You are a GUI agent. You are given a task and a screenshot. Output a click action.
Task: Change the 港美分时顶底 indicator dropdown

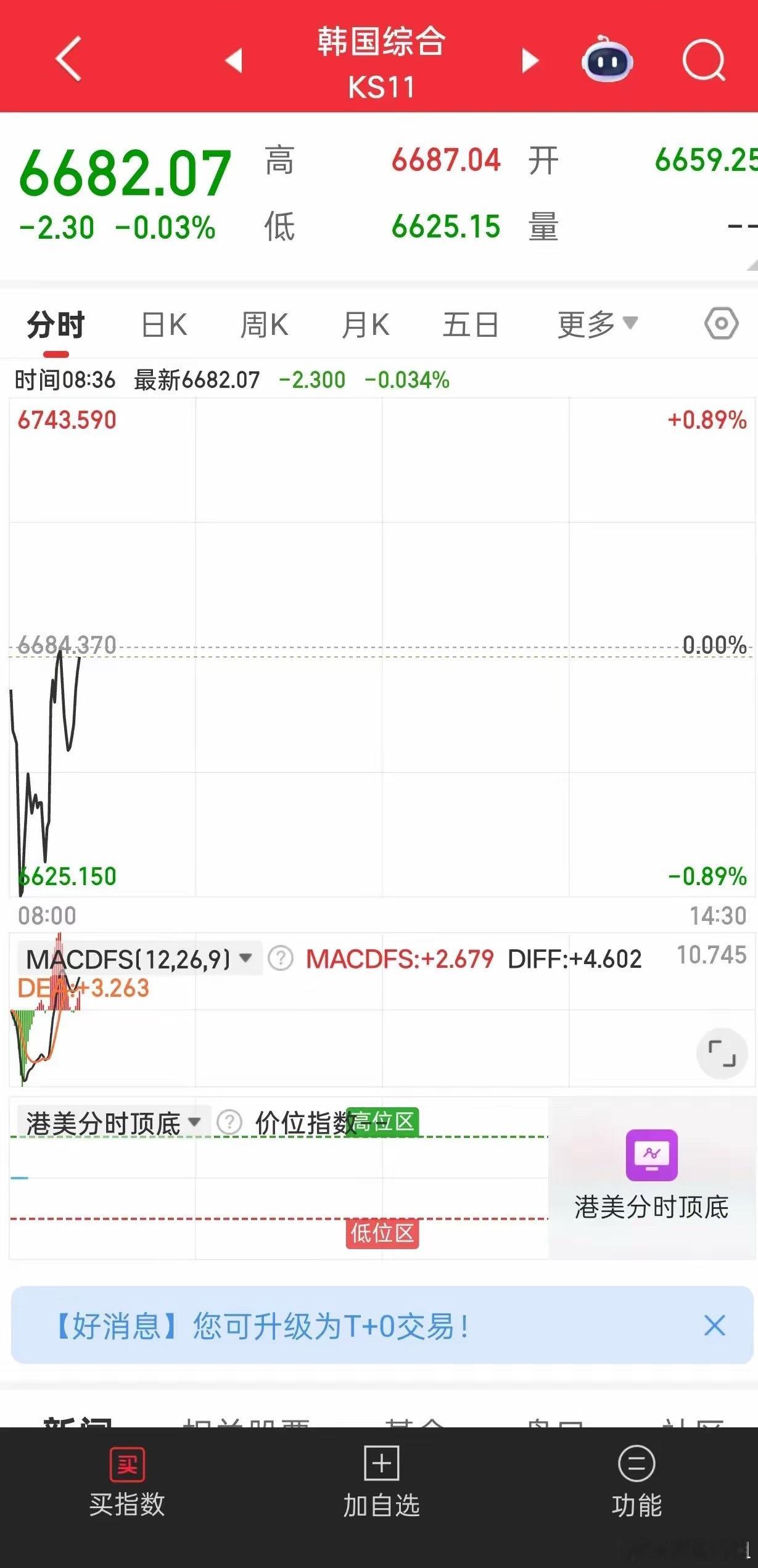(x=113, y=1122)
